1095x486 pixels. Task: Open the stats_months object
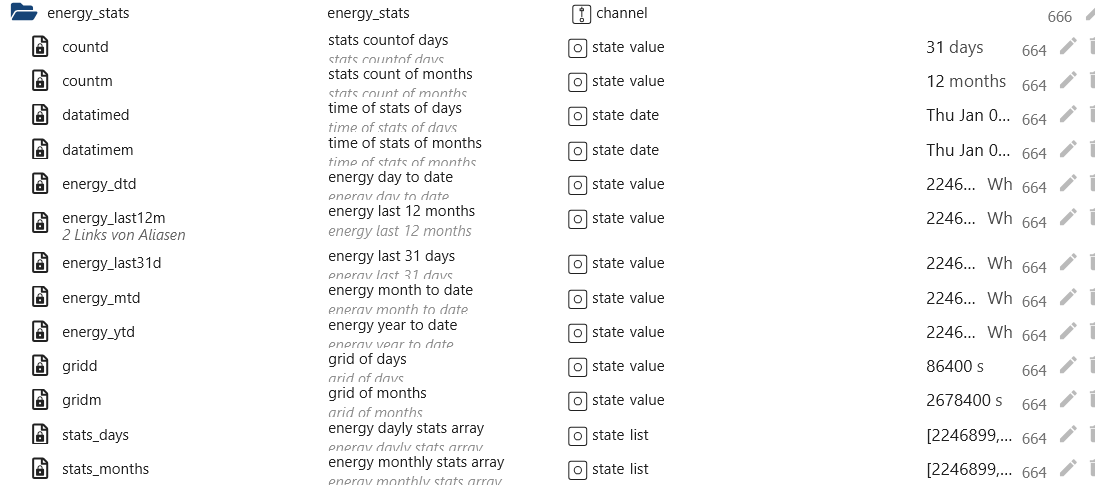105,469
